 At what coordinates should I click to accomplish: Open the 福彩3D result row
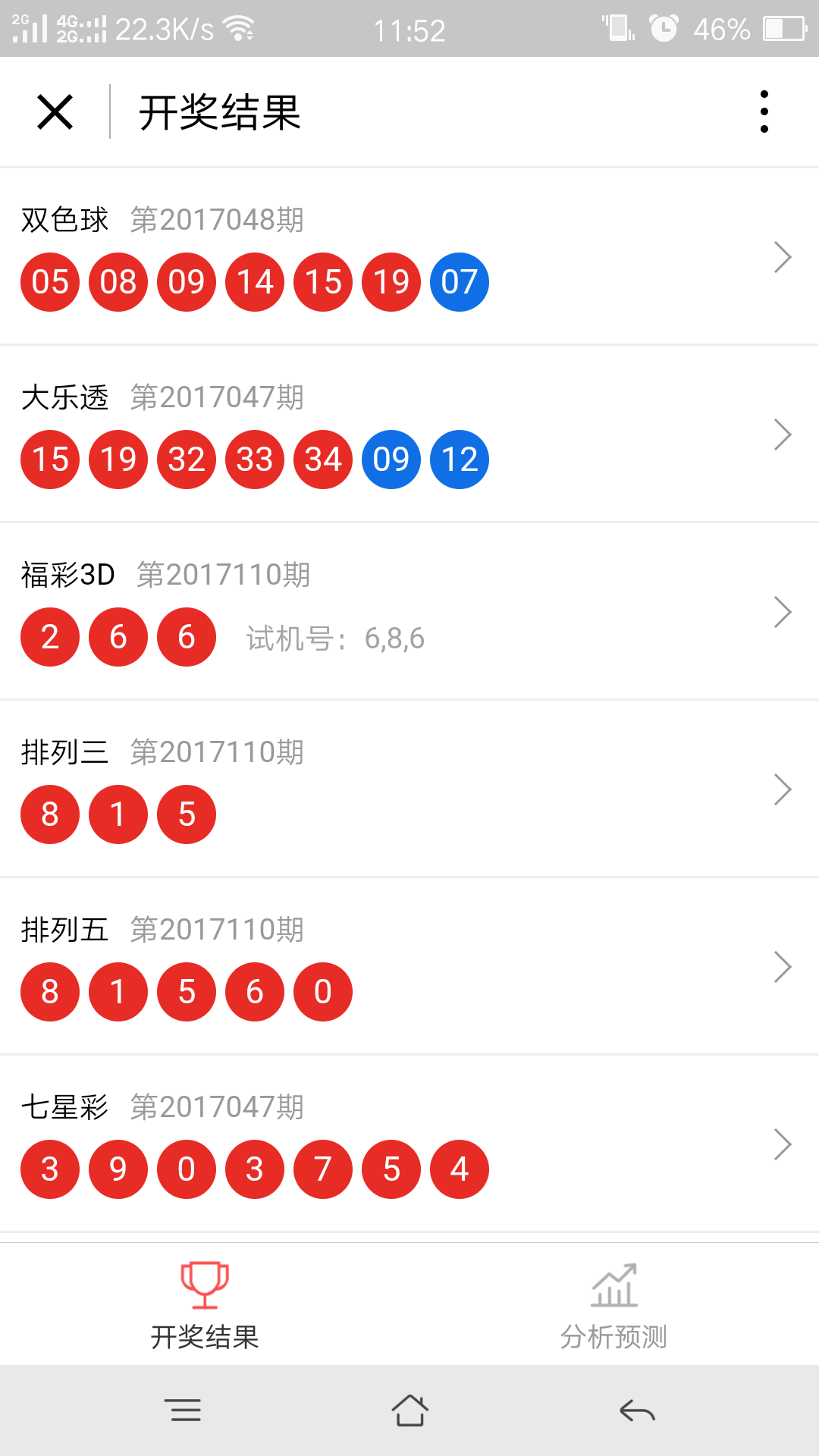[409, 611]
